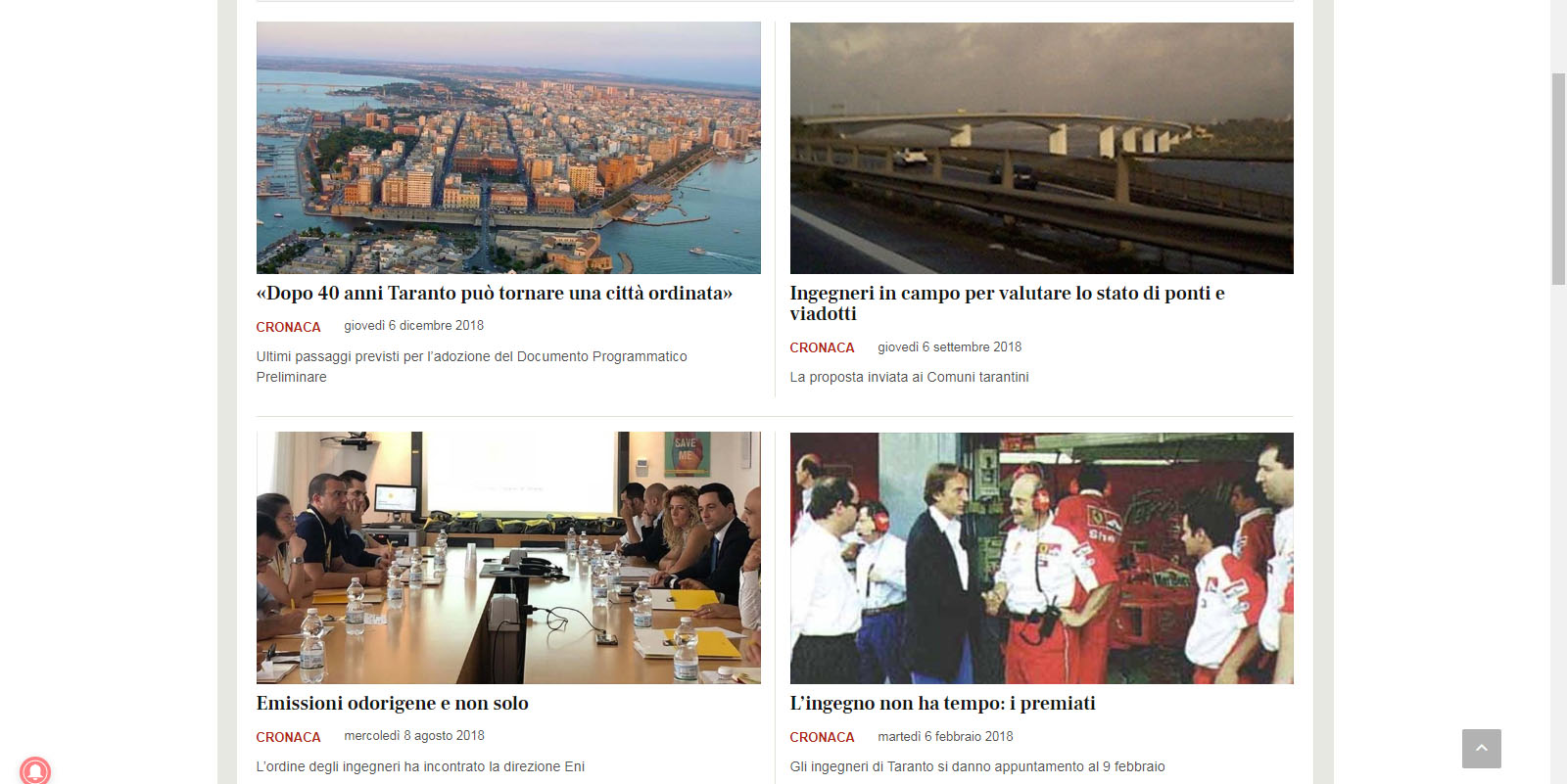Tap the back-to-top arrow button
The image size is (1567, 784).
[1481, 749]
